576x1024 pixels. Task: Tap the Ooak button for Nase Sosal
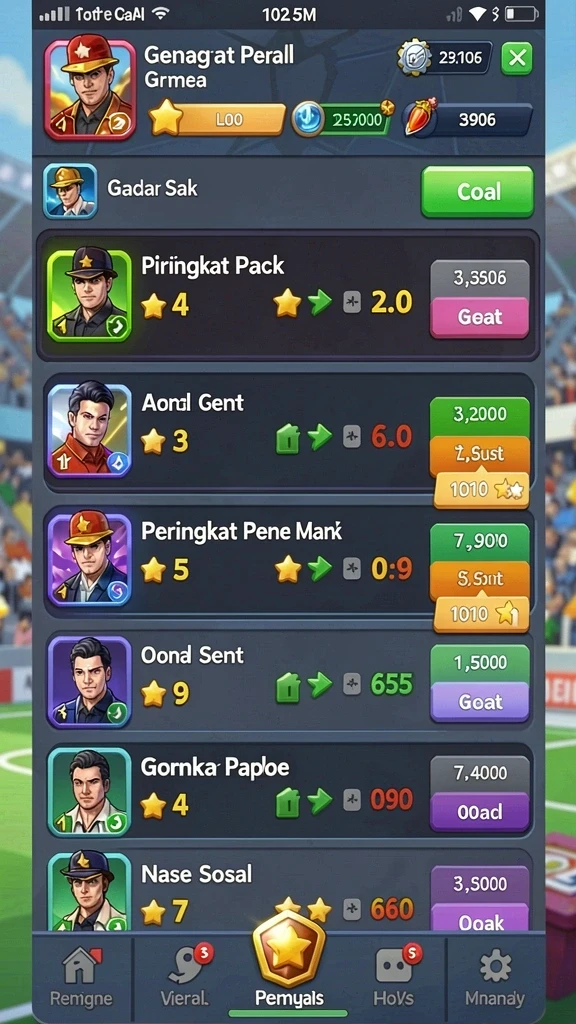click(x=479, y=920)
